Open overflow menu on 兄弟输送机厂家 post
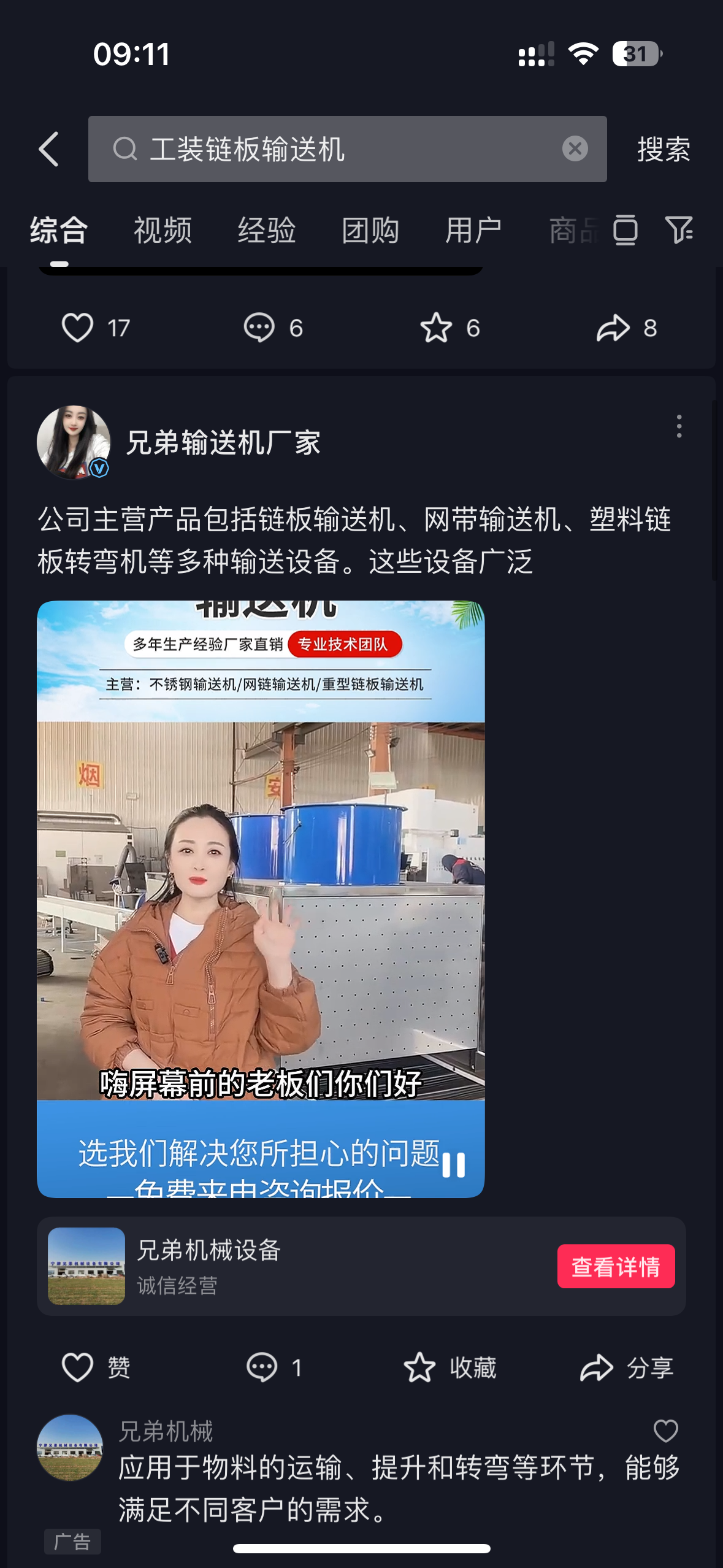 click(679, 426)
